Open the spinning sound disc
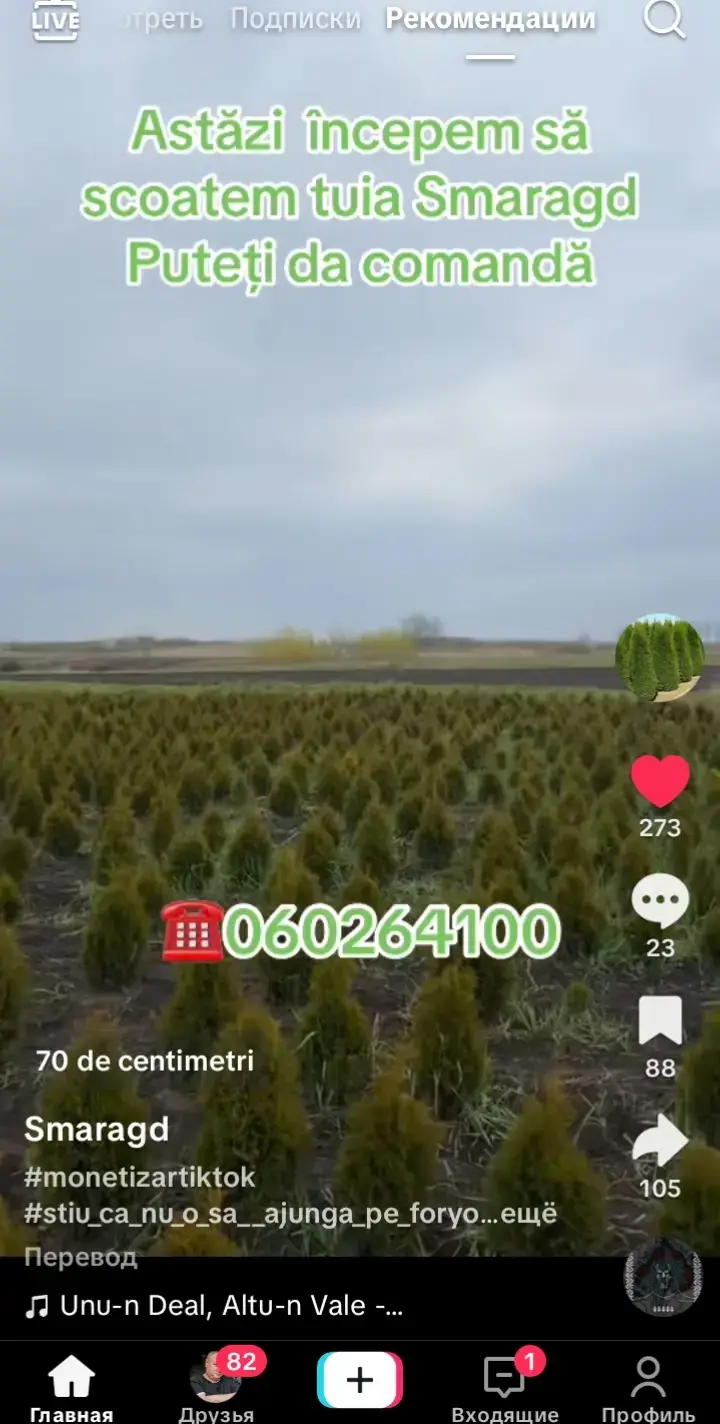720x1424 pixels. pyautogui.click(x=663, y=1277)
